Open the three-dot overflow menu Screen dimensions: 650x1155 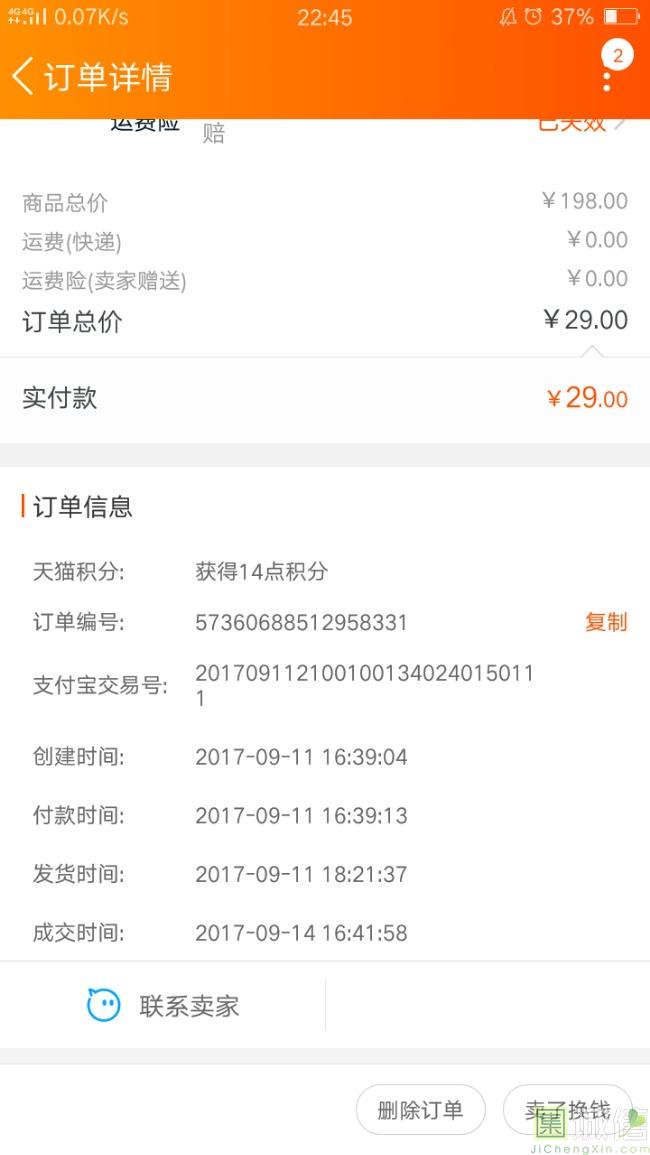click(606, 79)
